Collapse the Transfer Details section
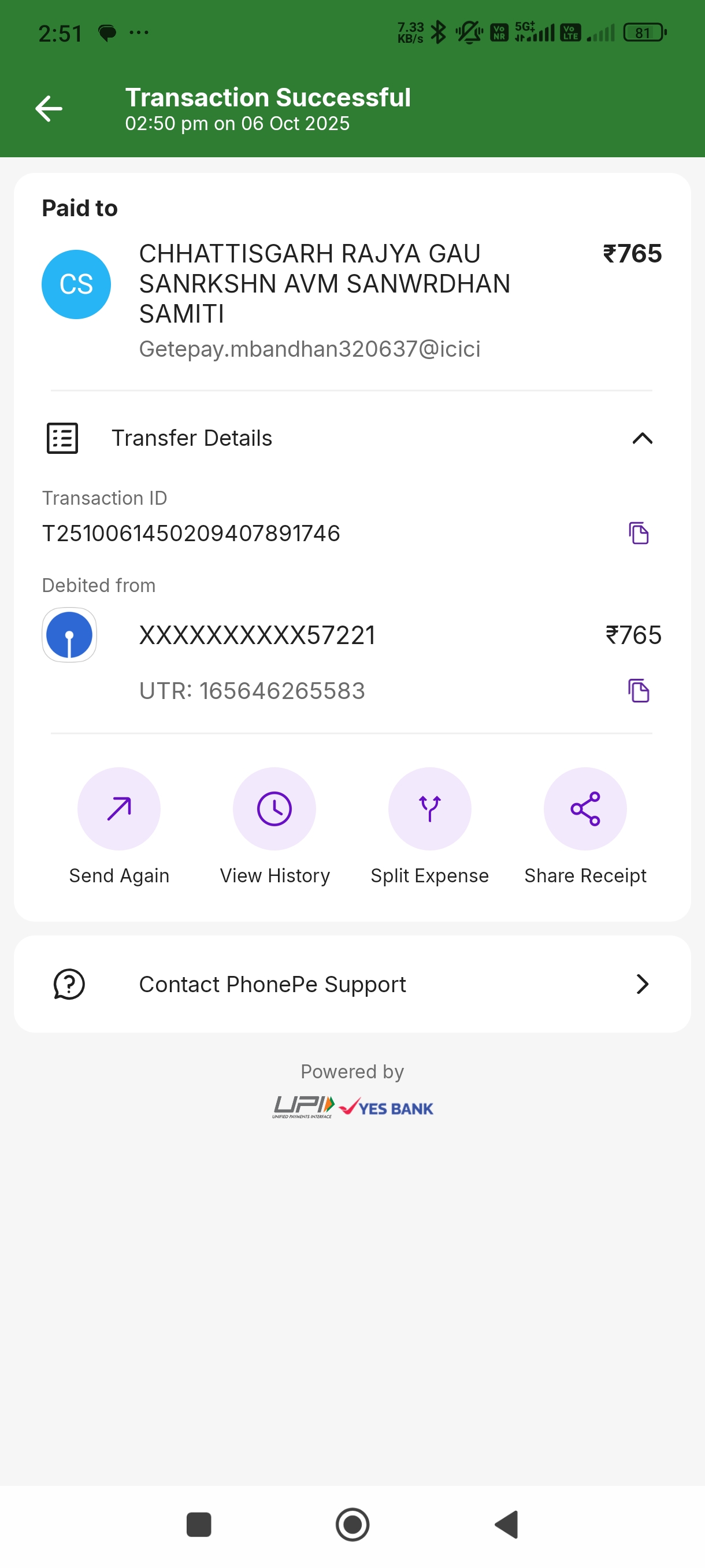Image resolution: width=705 pixels, height=1568 pixels. tap(642, 438)
